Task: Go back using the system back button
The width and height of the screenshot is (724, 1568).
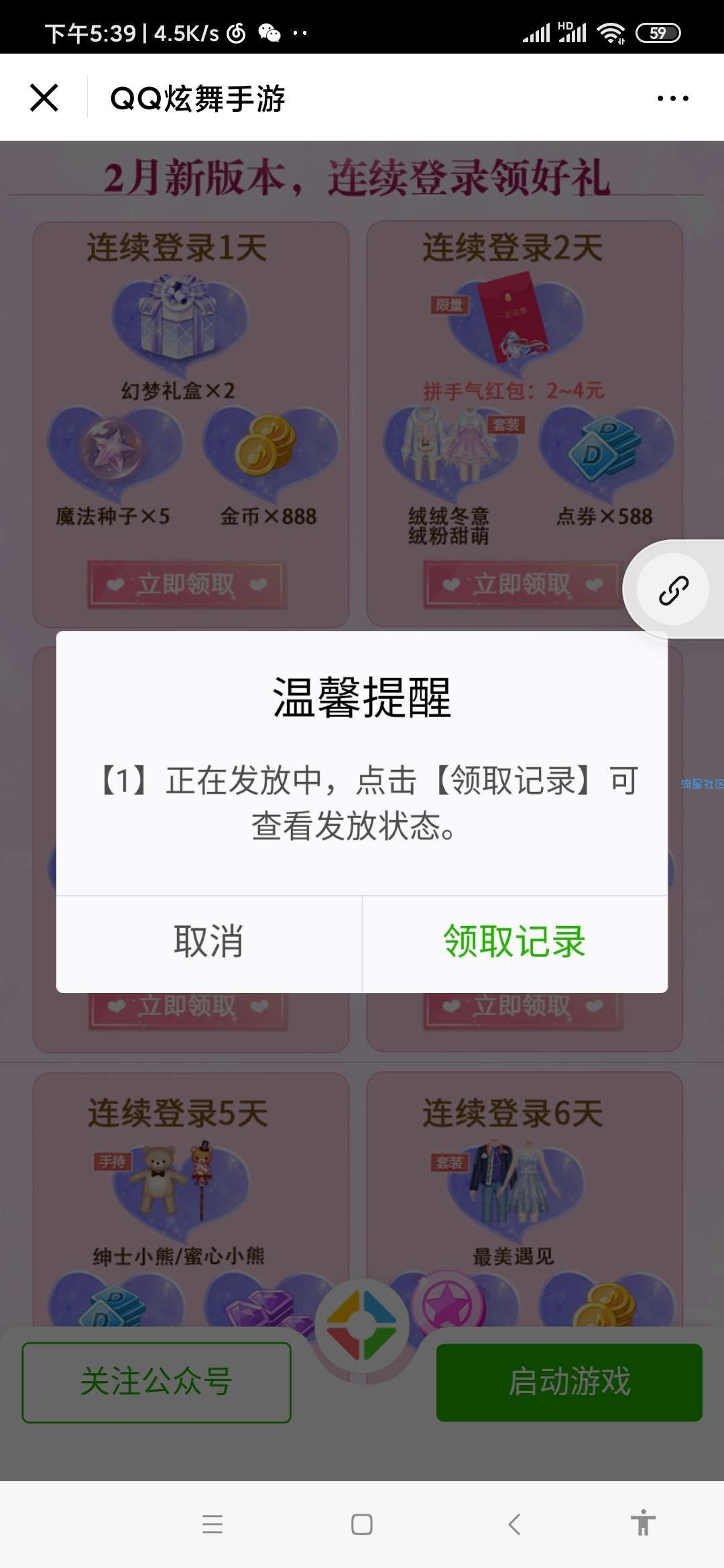Action: 514,1524
